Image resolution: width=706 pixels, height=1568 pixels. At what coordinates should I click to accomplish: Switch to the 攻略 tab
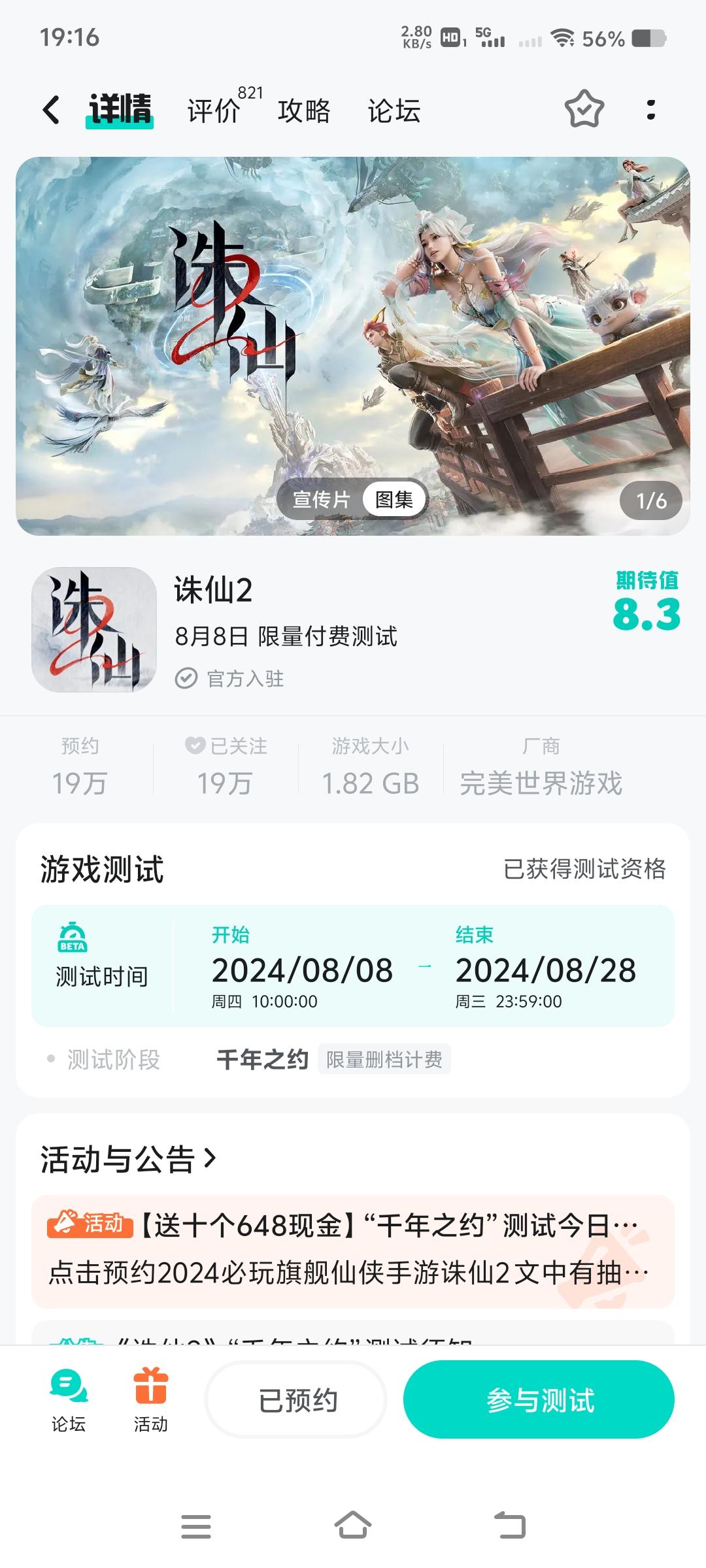(x=305, y=110)
